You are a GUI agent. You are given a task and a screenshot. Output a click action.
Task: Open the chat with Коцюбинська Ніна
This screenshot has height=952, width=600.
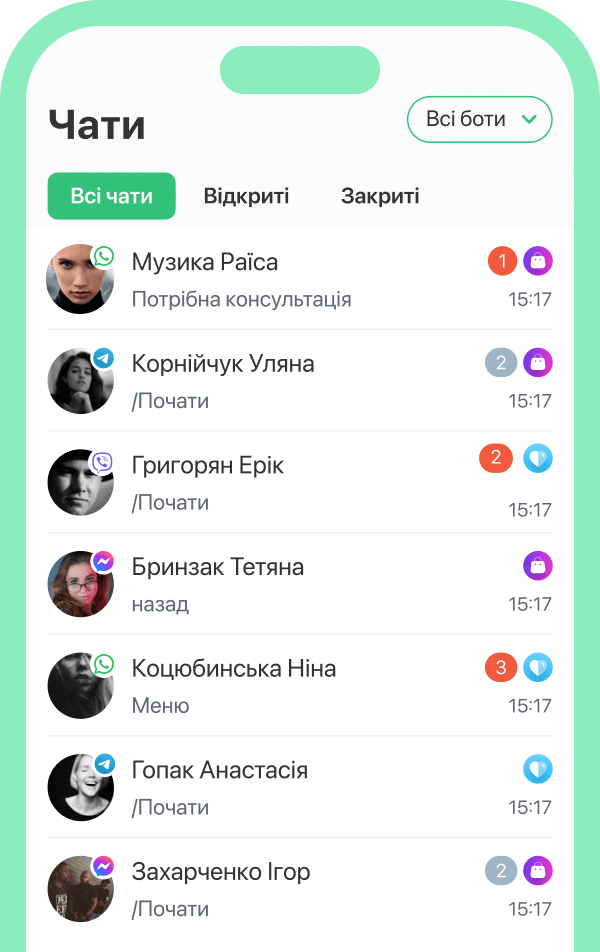coord(300,686)
